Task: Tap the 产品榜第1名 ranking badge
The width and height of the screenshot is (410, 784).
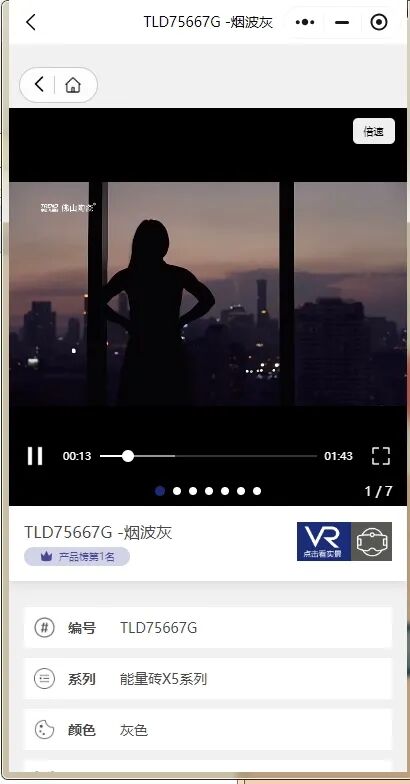Action: point(77,556)
